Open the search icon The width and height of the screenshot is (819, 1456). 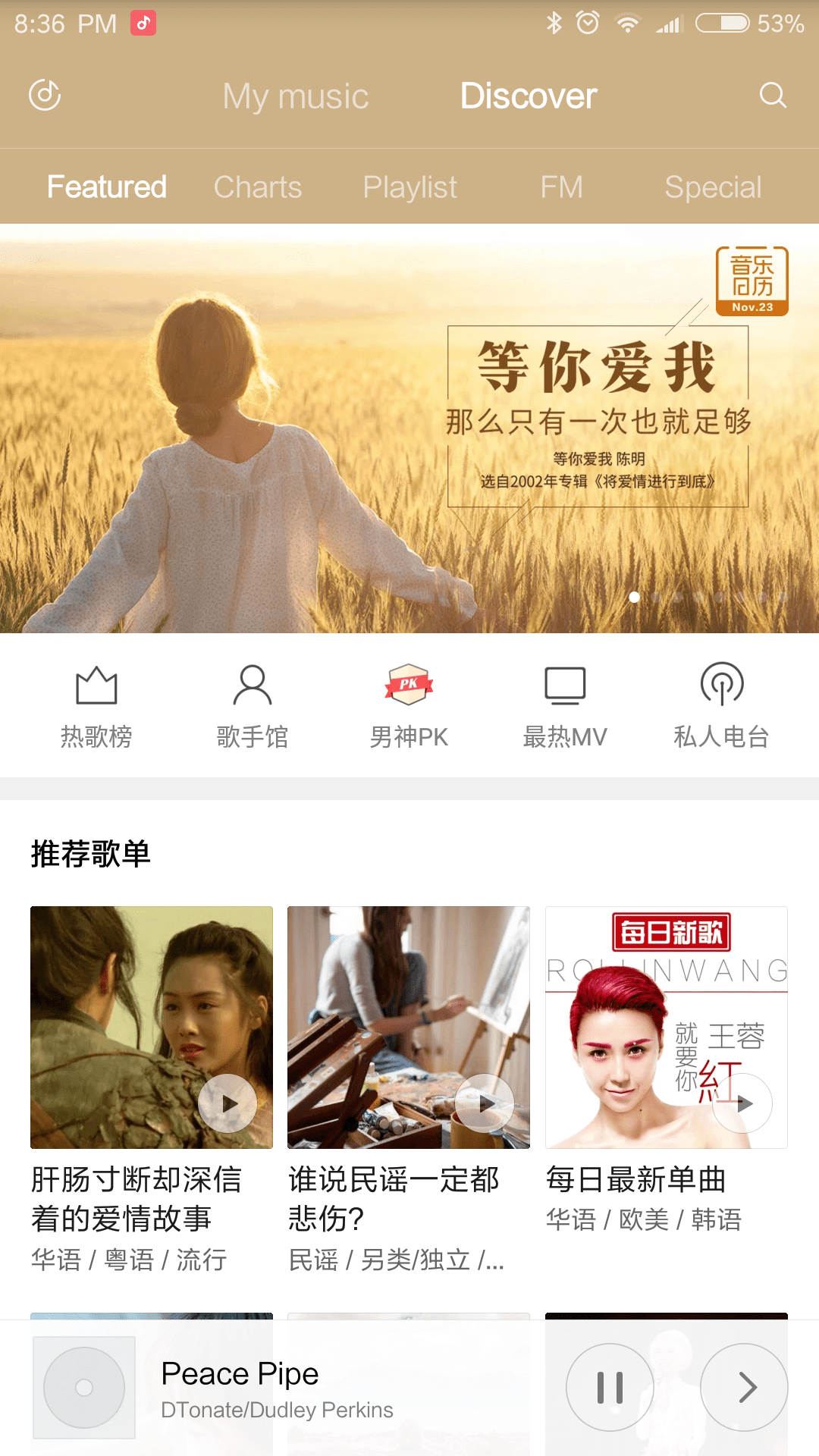(x=773, y=96)
